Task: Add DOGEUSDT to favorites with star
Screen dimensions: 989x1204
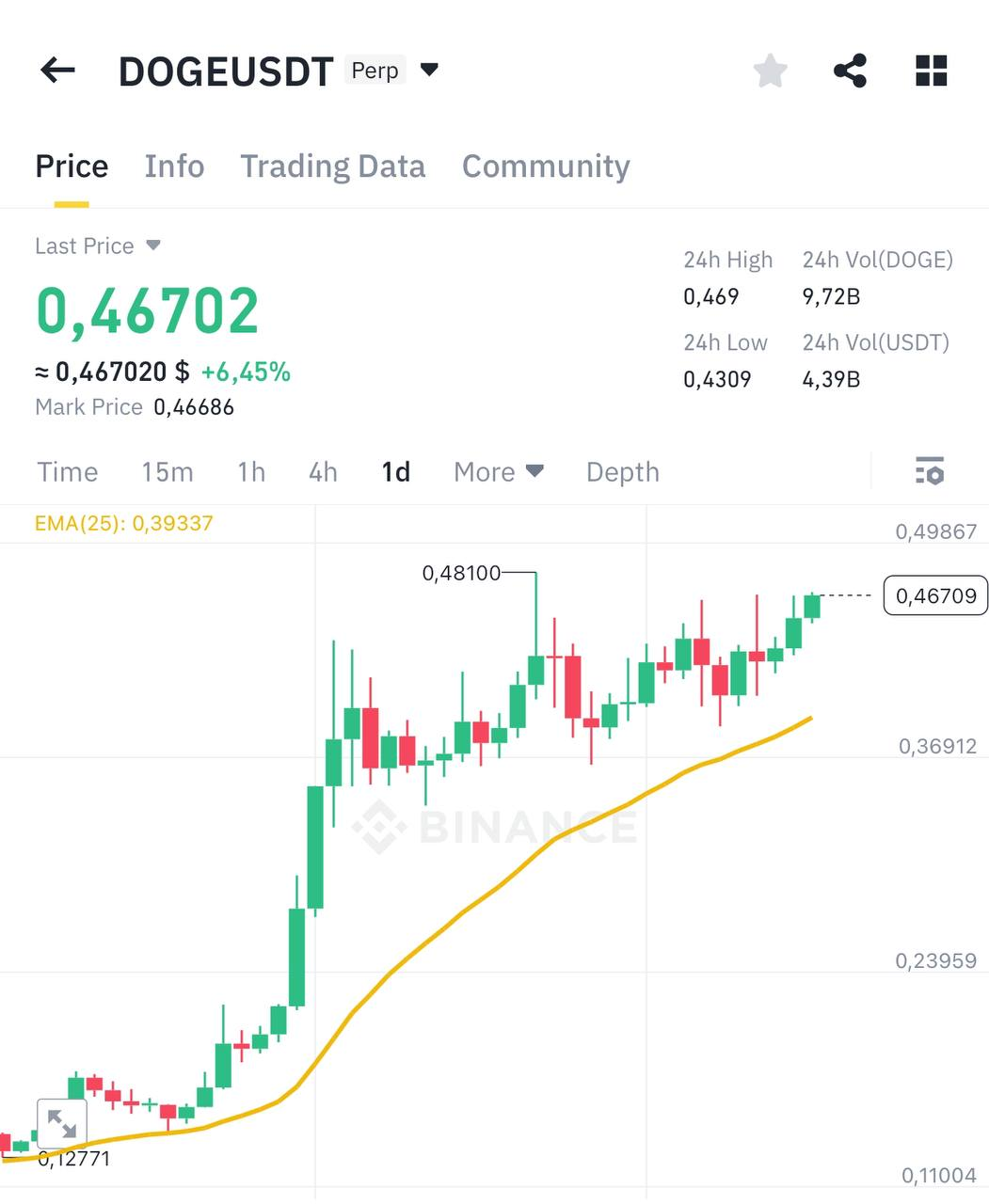Action: click(x=770, y=71)
